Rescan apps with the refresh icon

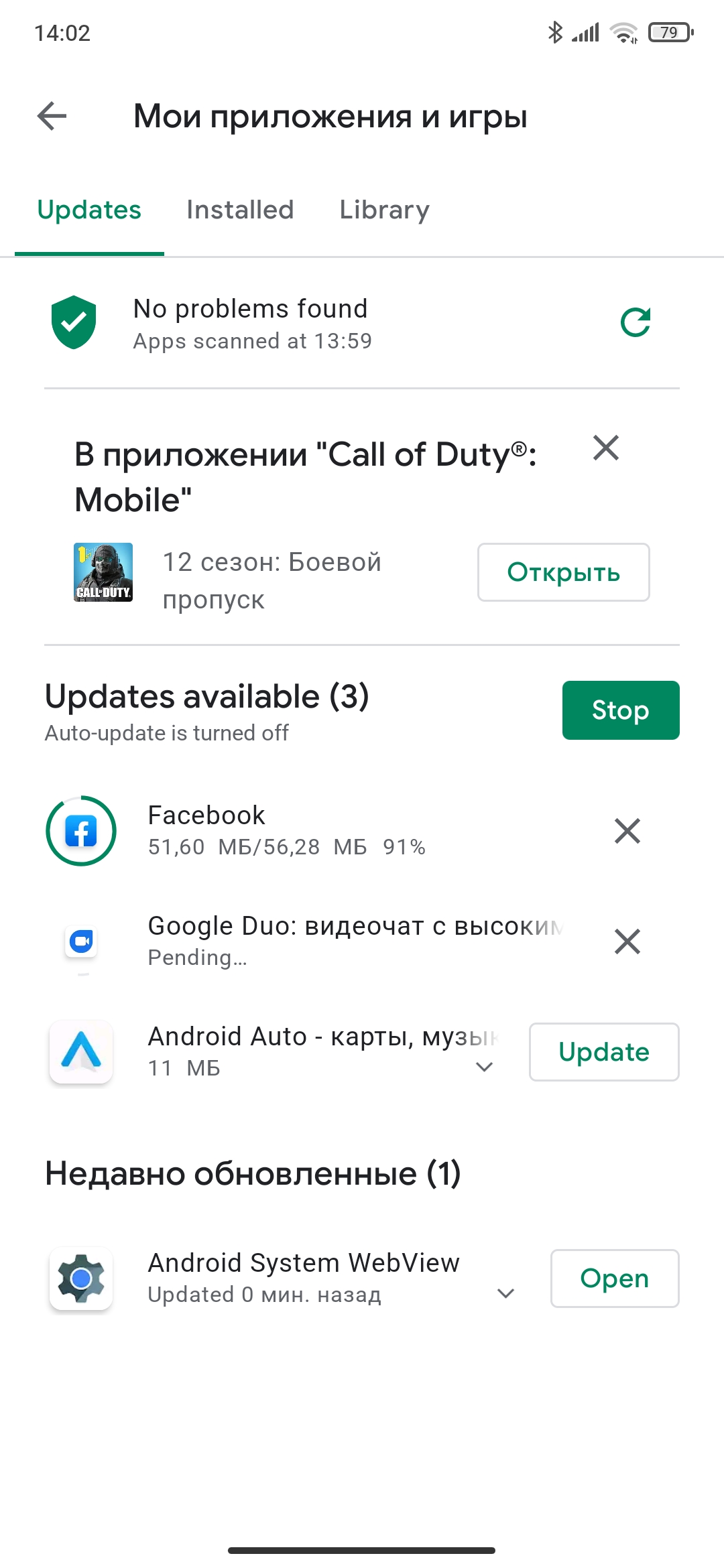636,323
